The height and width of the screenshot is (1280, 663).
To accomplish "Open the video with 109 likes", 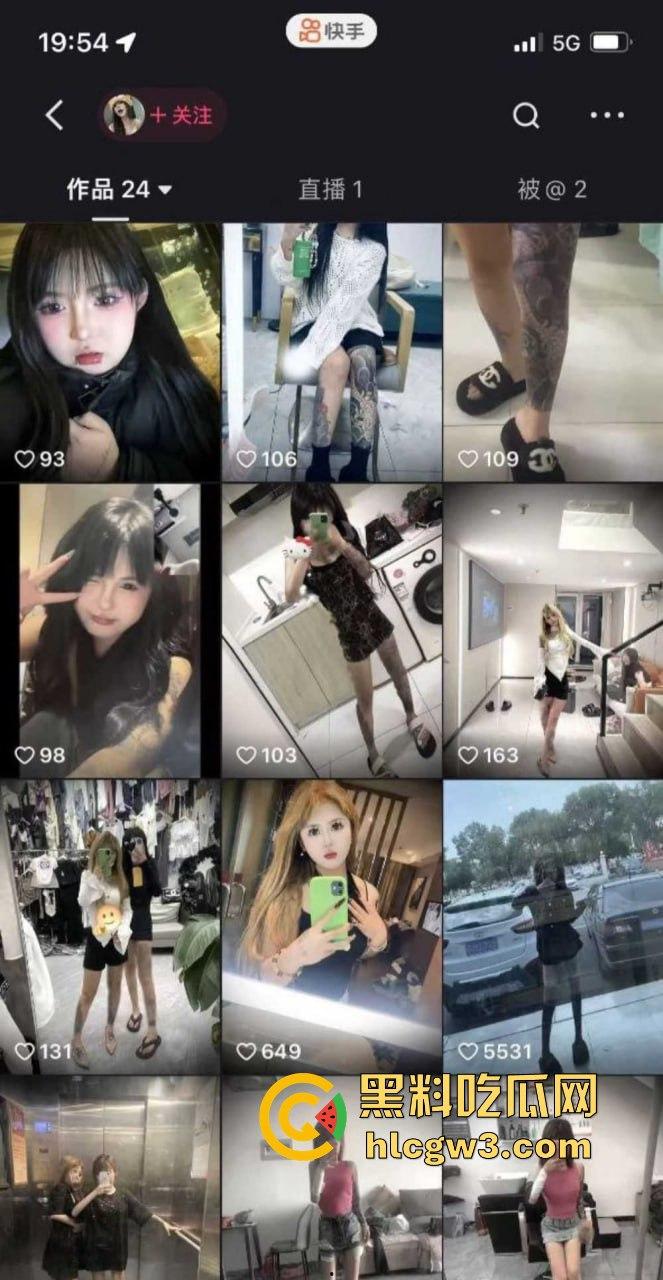I will 553,350.
